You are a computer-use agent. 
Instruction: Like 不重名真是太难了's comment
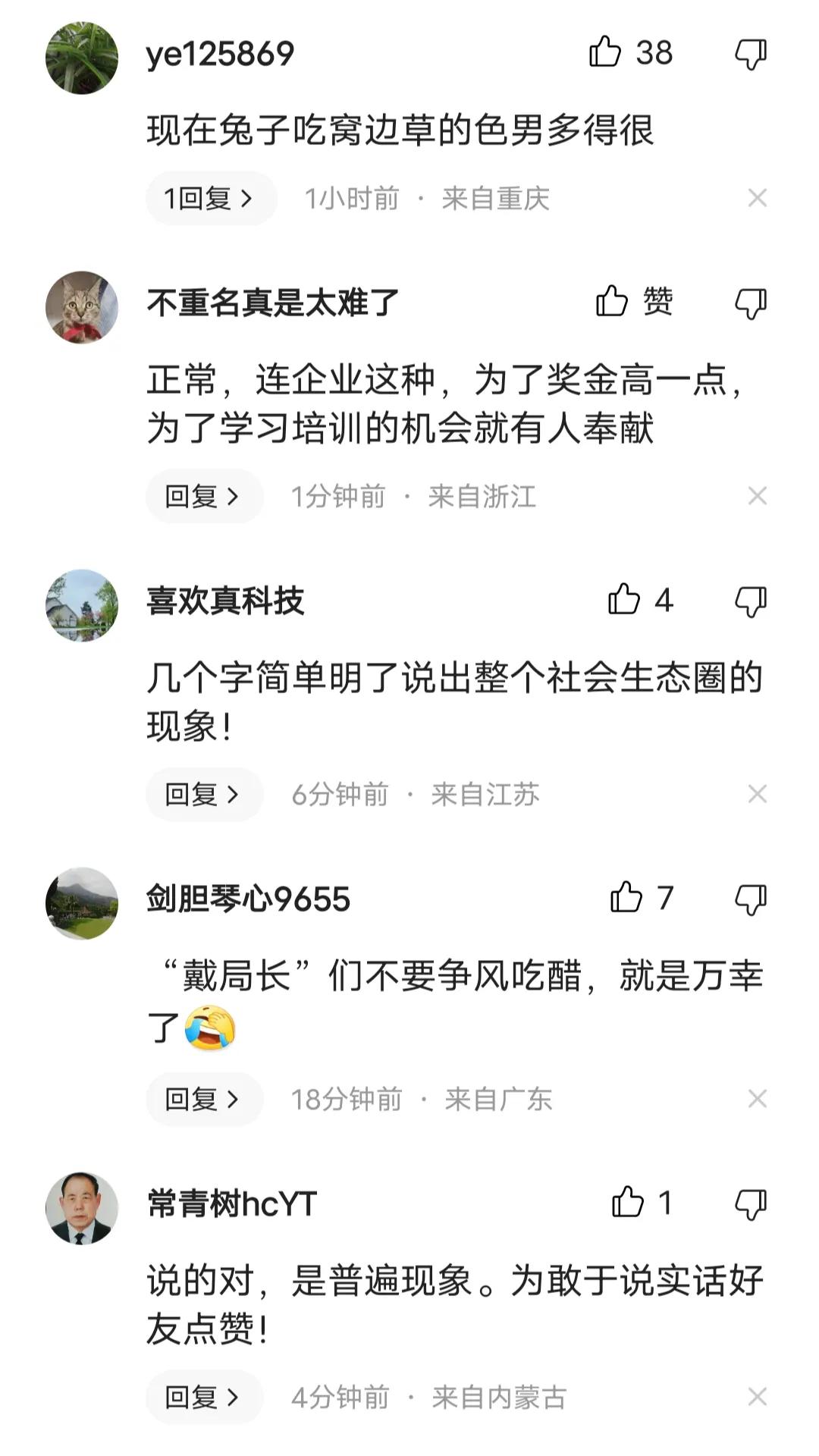point(612,301)
